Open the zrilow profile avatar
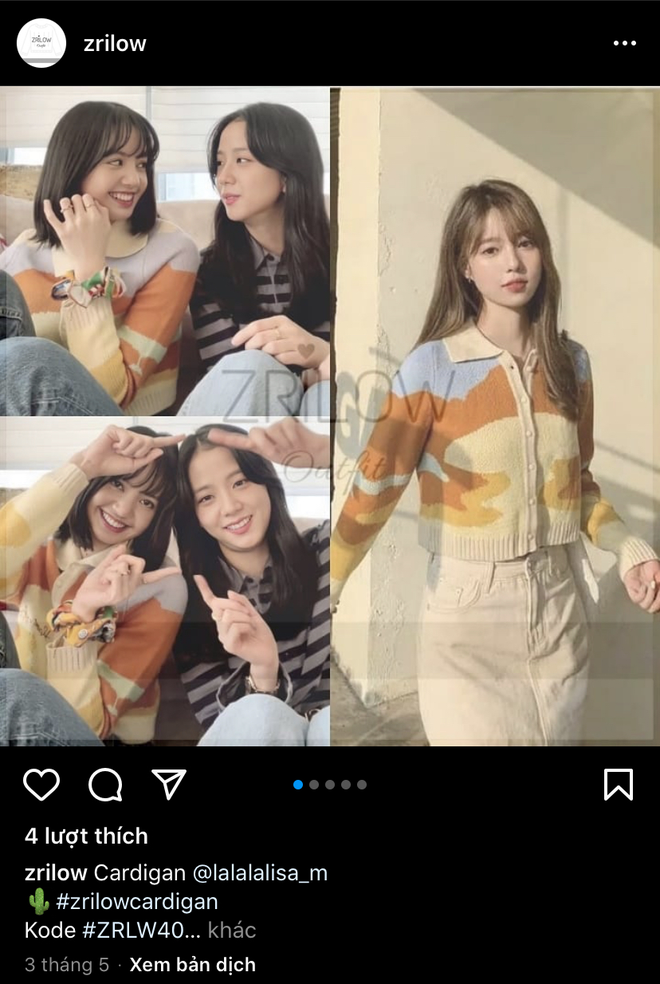This screenshot has width=660, height=984. (41, 43)
